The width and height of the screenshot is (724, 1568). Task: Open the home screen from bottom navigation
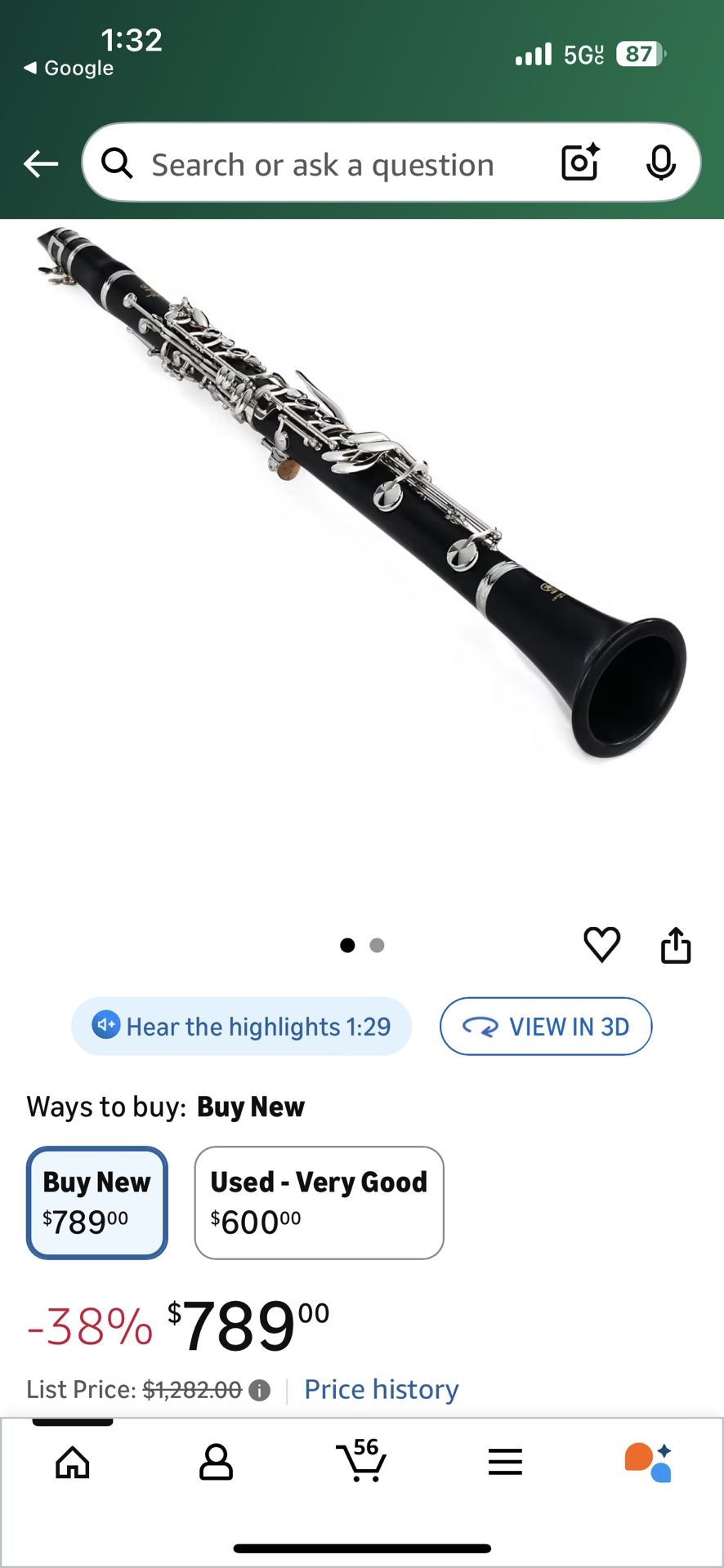(x=72, y=1462)
